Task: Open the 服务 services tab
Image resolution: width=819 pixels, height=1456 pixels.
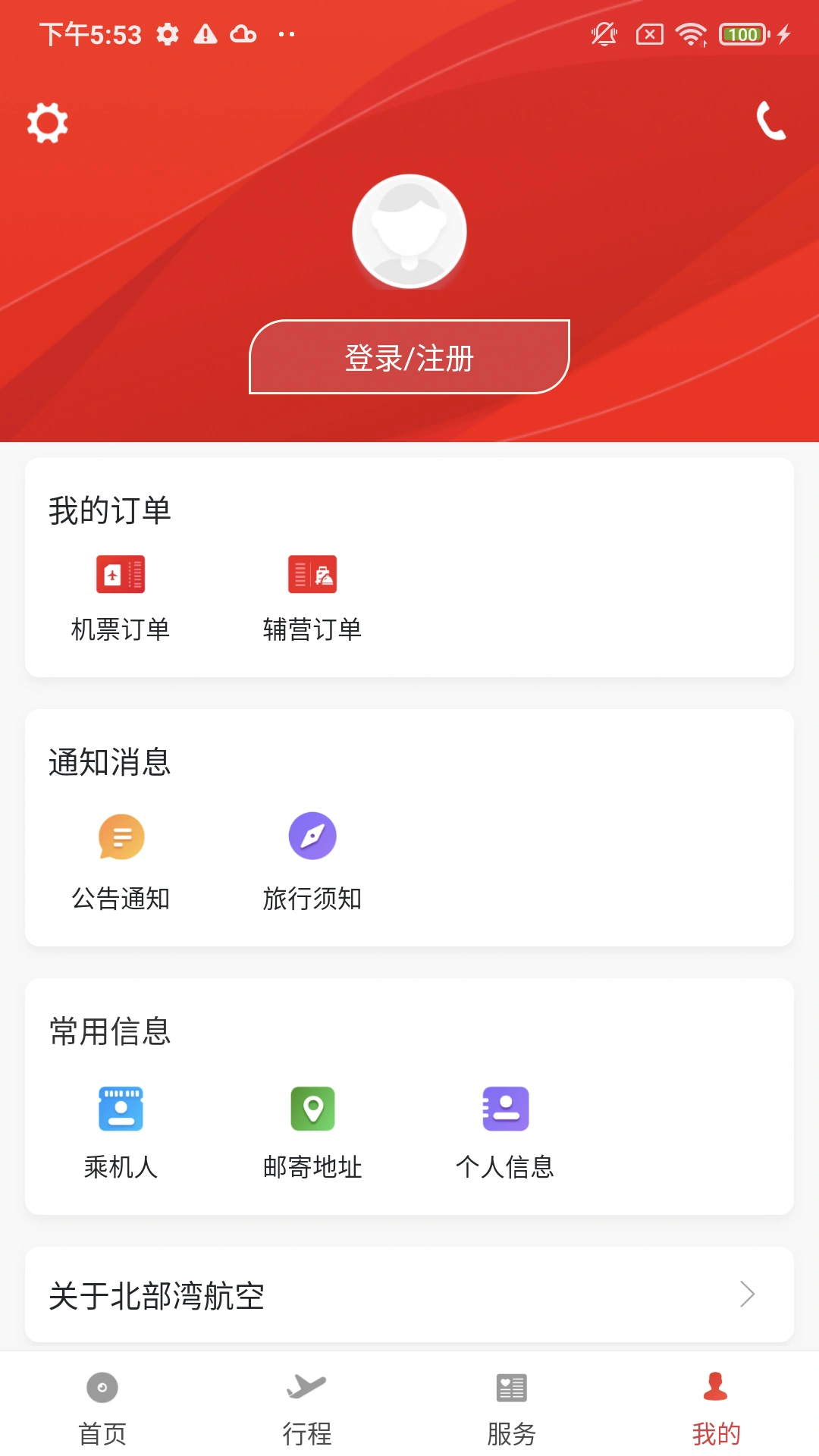Action: tap(512, 1410)
